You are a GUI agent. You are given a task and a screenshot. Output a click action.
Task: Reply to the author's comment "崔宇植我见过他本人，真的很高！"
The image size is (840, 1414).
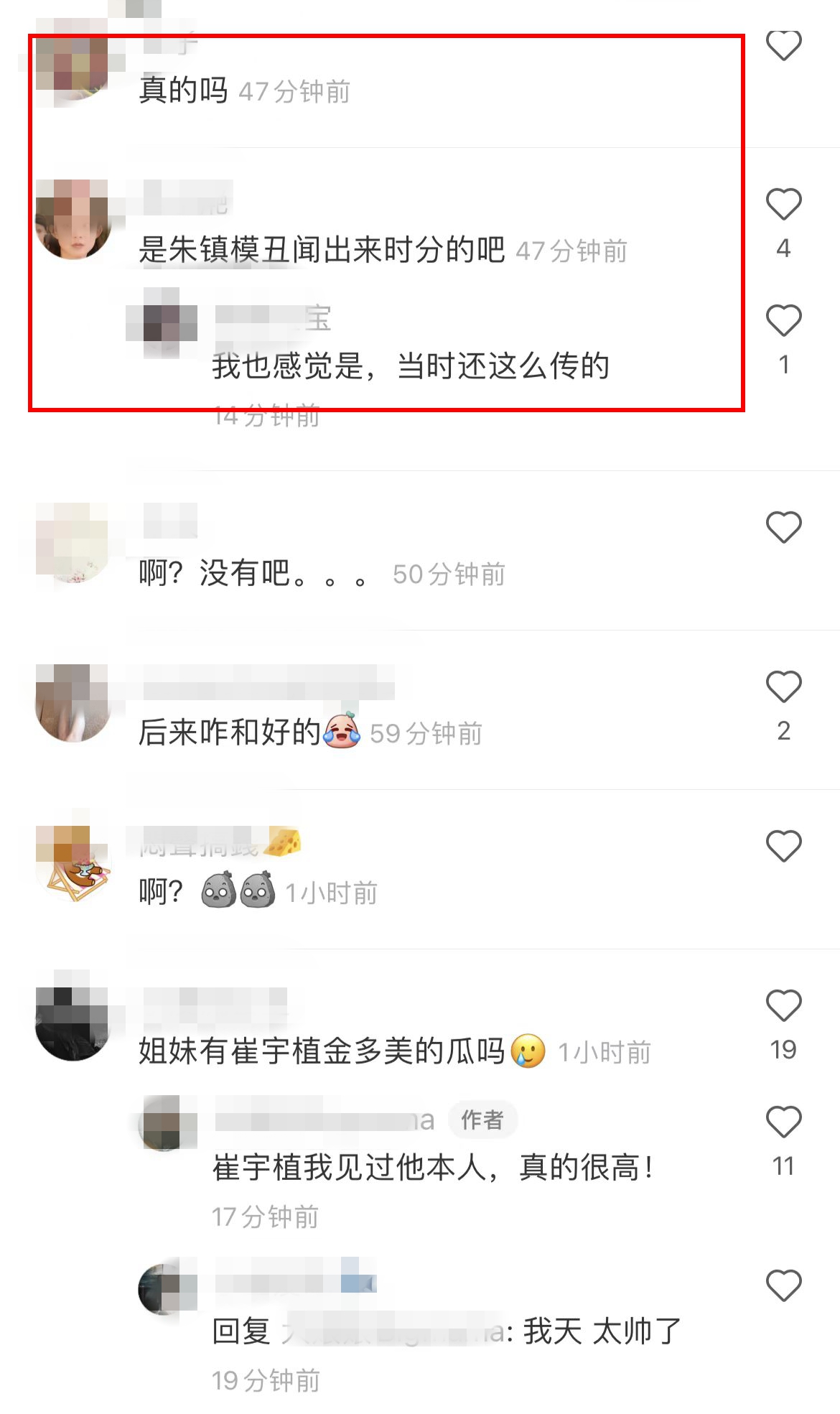pos(431,1168)
